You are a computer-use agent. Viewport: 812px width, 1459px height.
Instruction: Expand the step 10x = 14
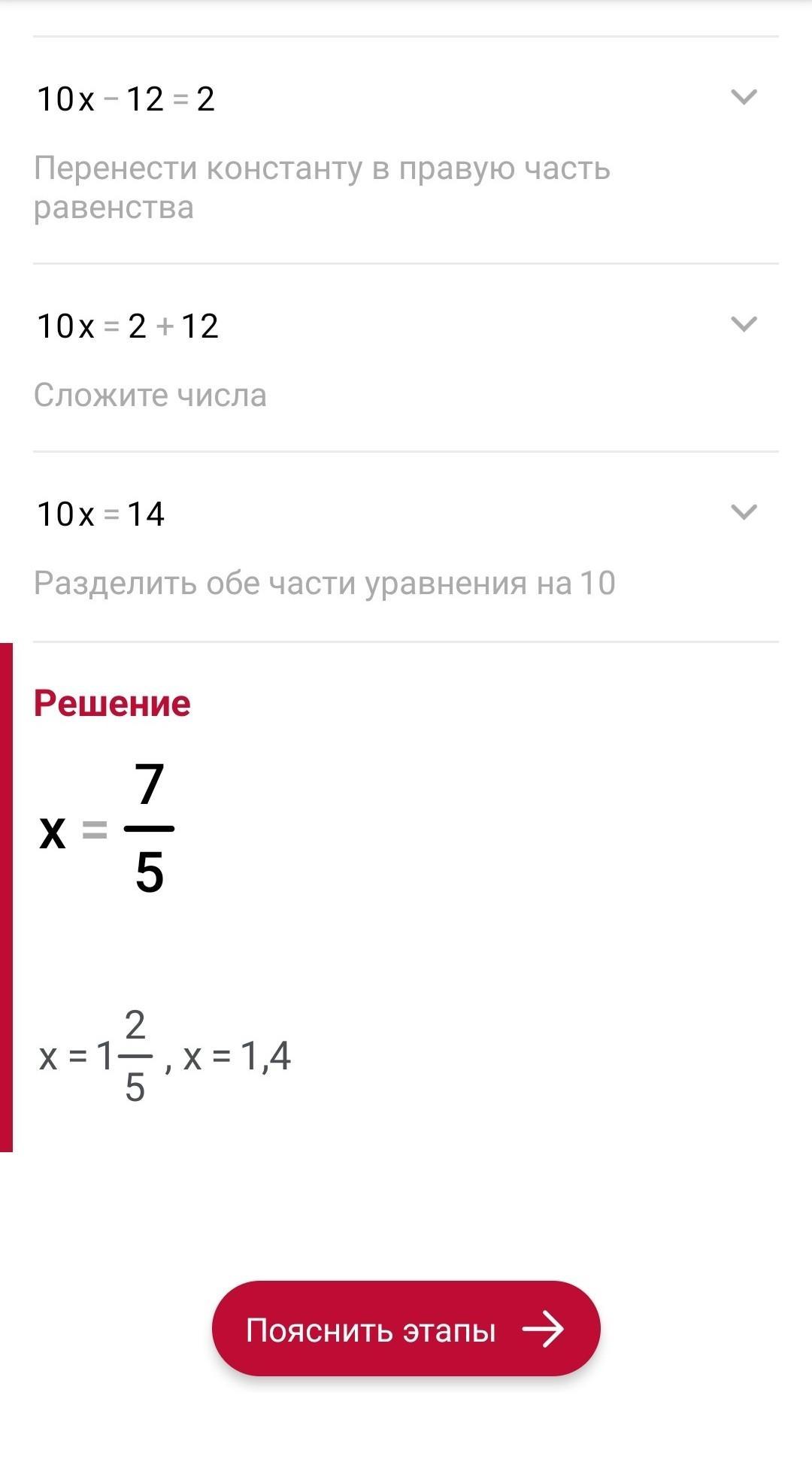pos(744,512)
